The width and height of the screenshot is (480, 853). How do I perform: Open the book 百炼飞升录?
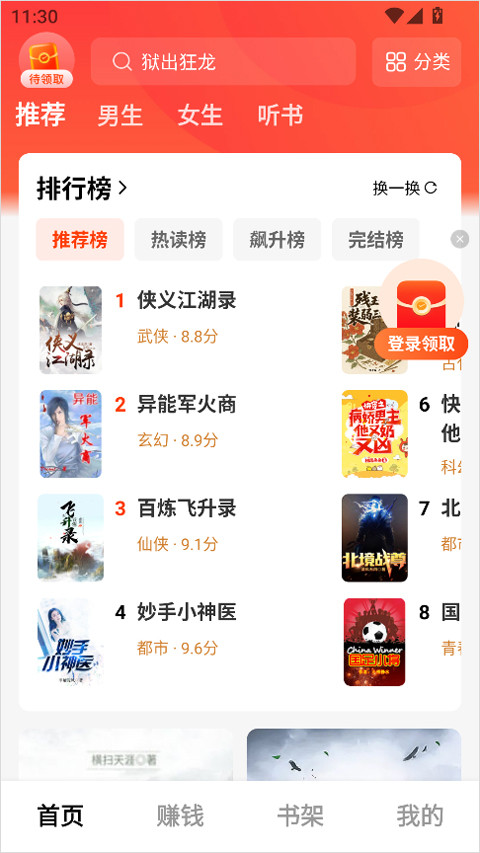coord(139,538)
